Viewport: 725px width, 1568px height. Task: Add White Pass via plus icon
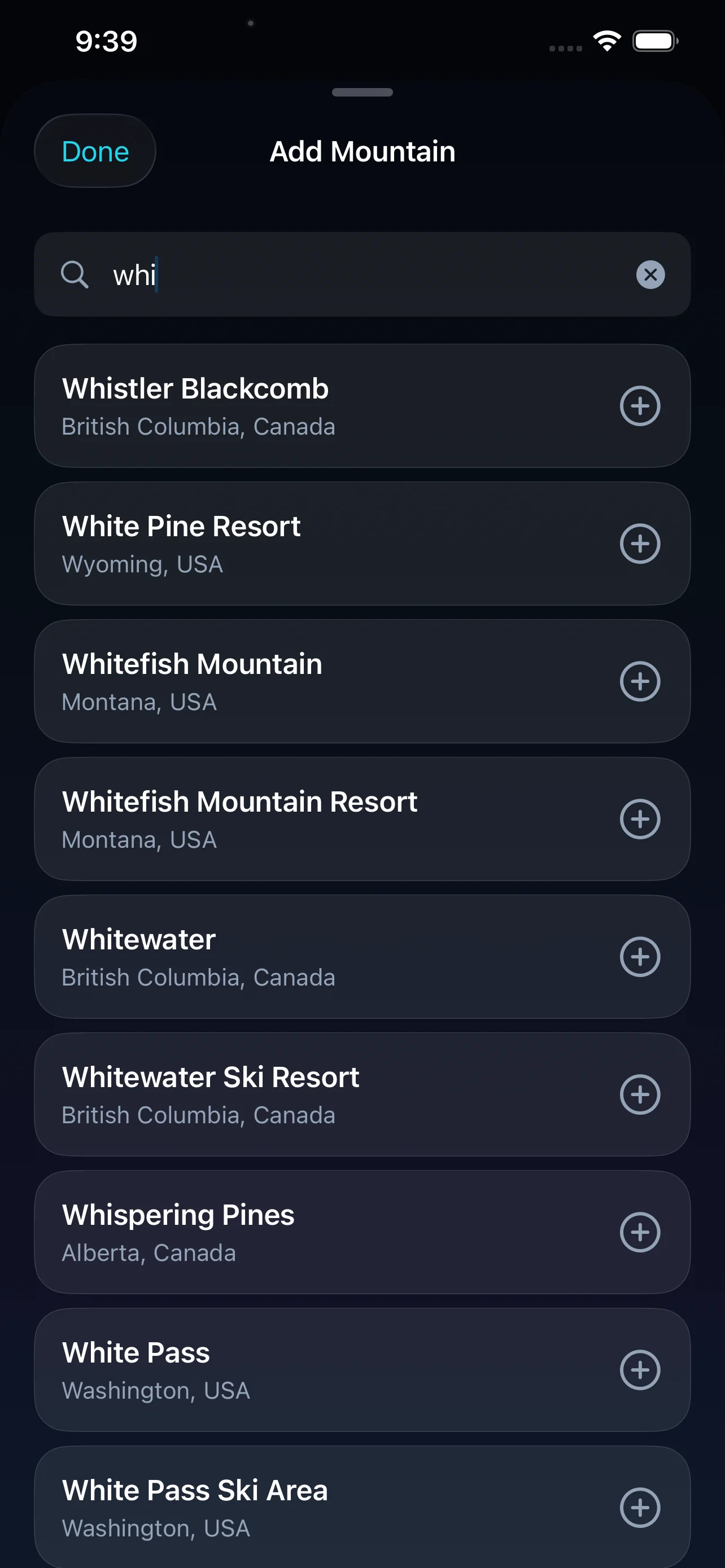[640, 1369]
